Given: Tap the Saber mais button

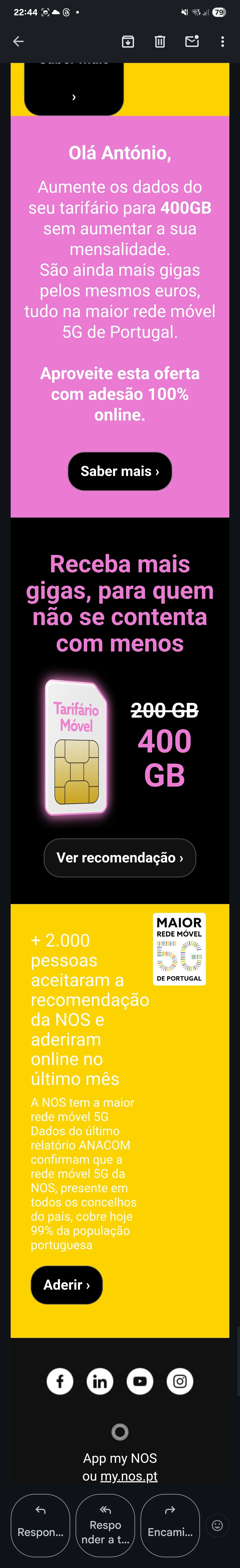Looking at the screenshot, I should pyautogui.click(x=120, y=471).
